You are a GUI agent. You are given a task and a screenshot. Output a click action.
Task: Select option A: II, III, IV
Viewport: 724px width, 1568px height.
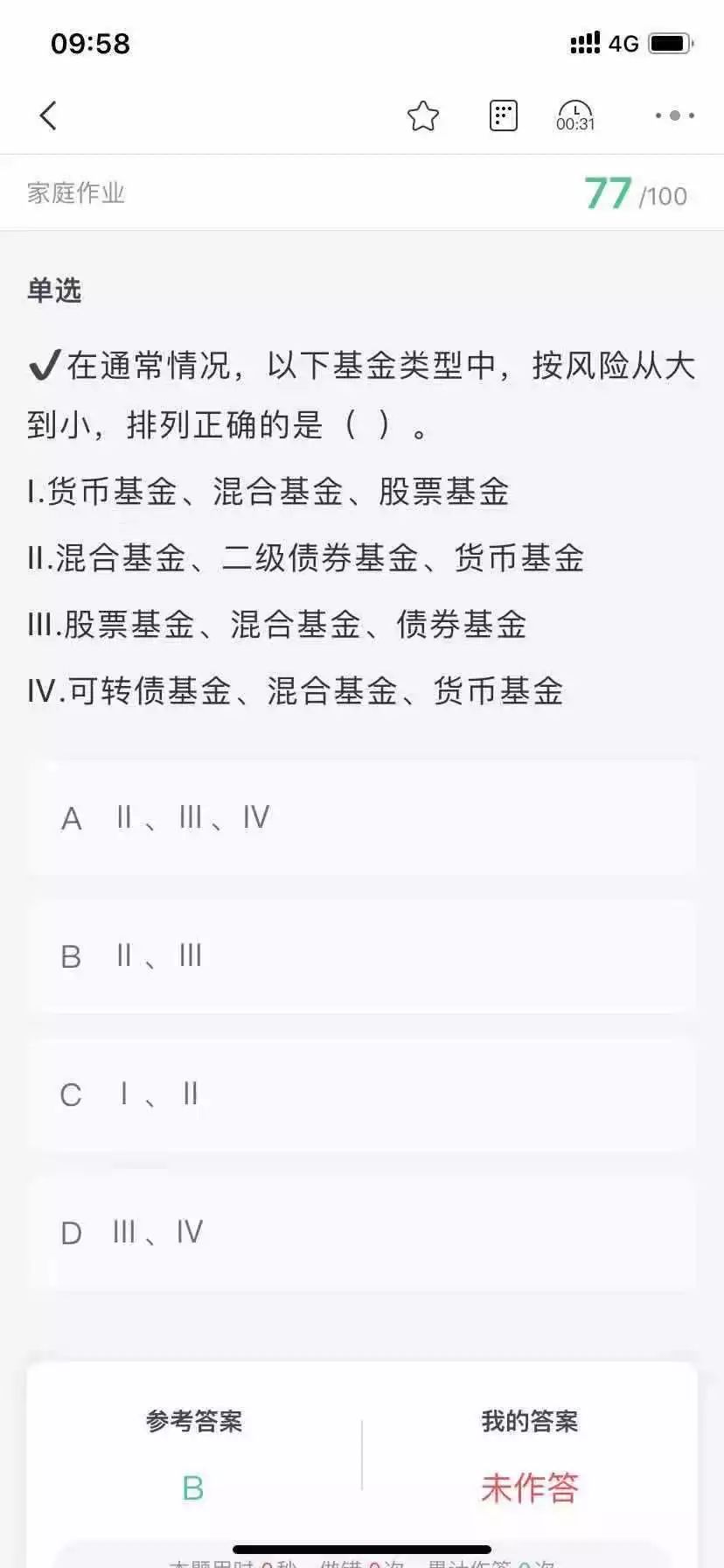362,818
